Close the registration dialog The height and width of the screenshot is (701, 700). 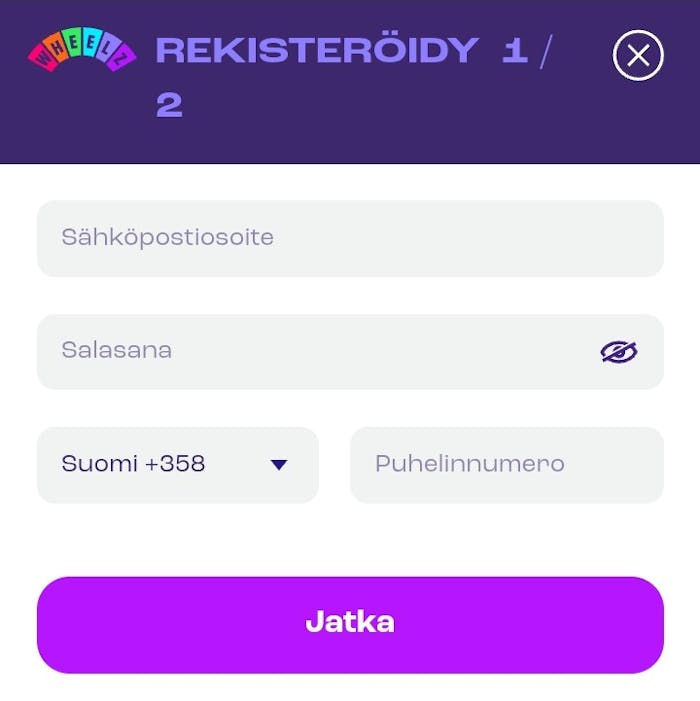pos(637,56)
